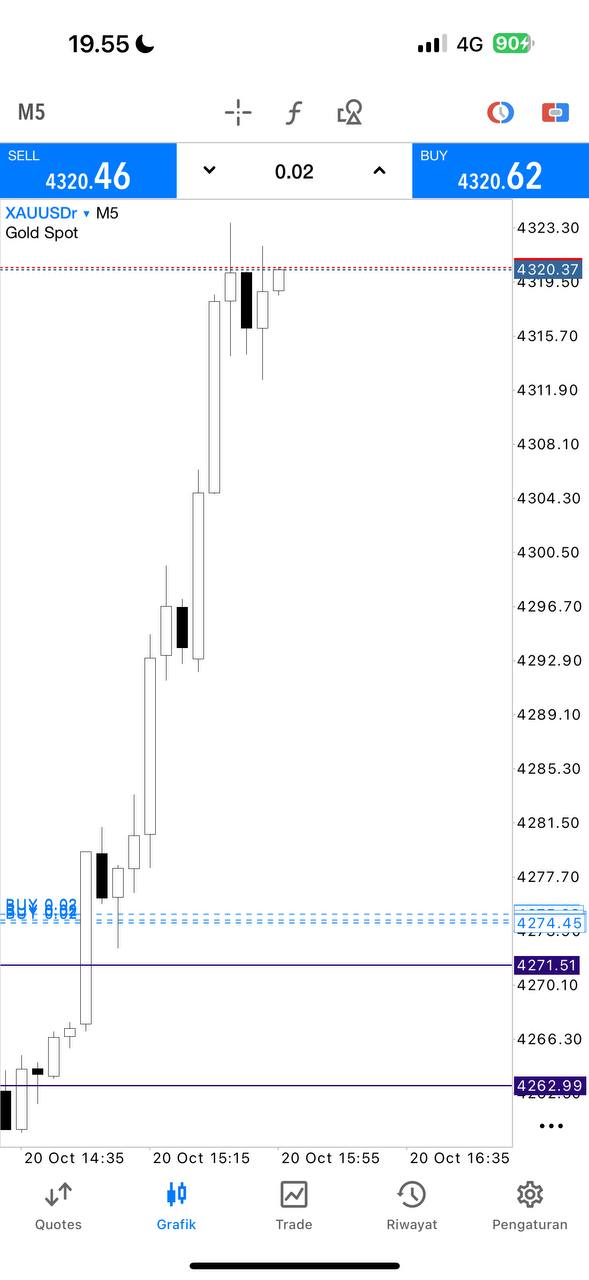Viewport: 589px width, 1280px height.
Task: Sell at 4320.46
Action: (x=88, y=171)
